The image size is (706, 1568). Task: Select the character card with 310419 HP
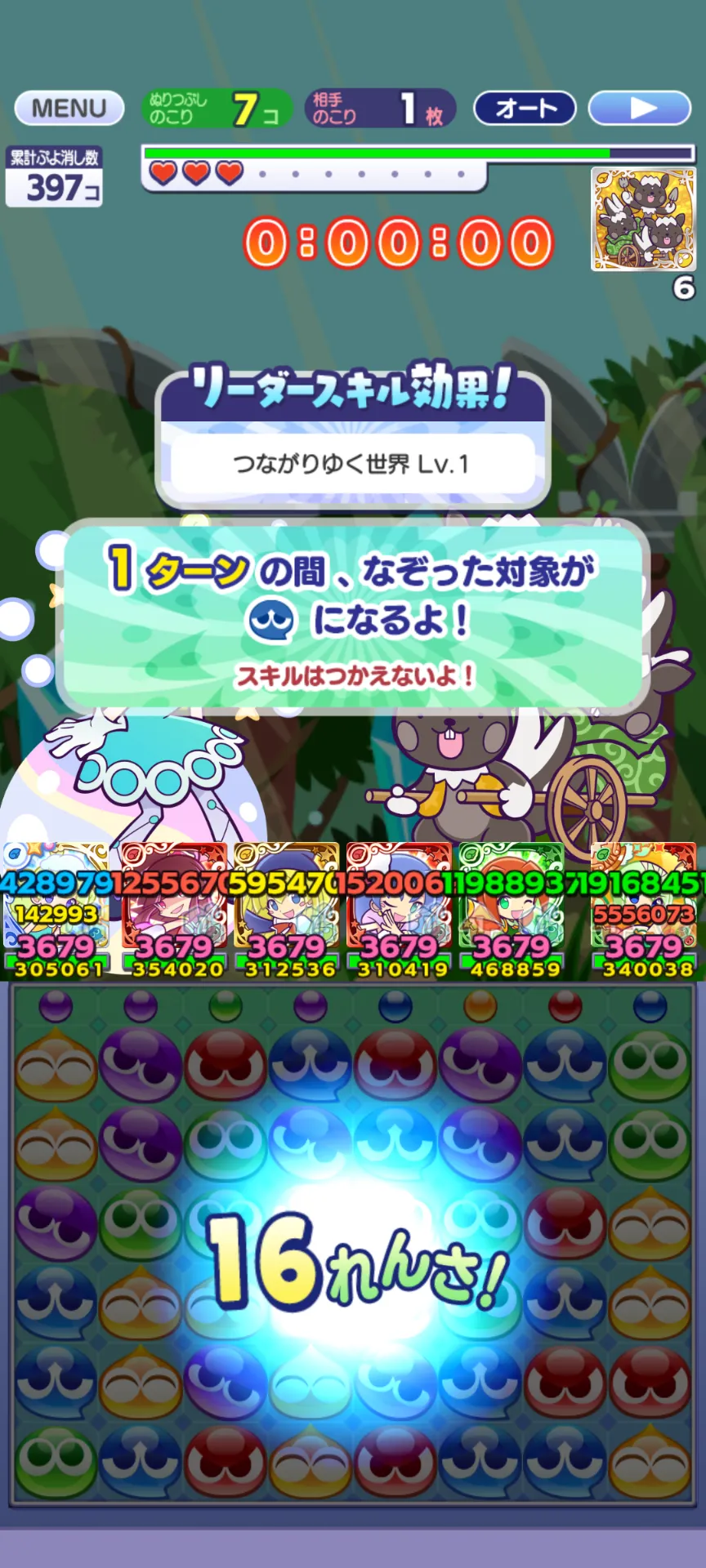tap(400, 910)
